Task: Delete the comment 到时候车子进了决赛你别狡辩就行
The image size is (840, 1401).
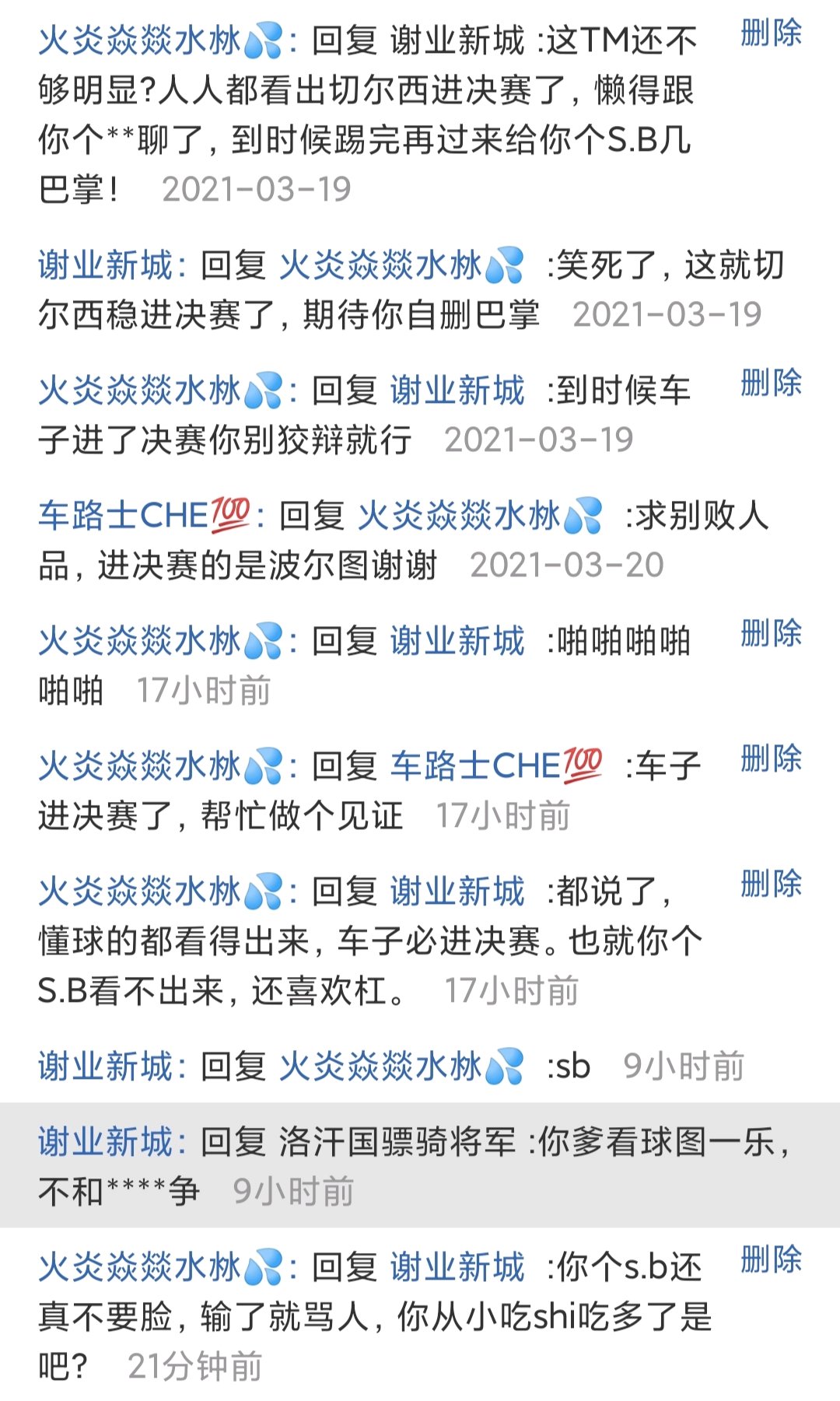Action: coord(771,383)
